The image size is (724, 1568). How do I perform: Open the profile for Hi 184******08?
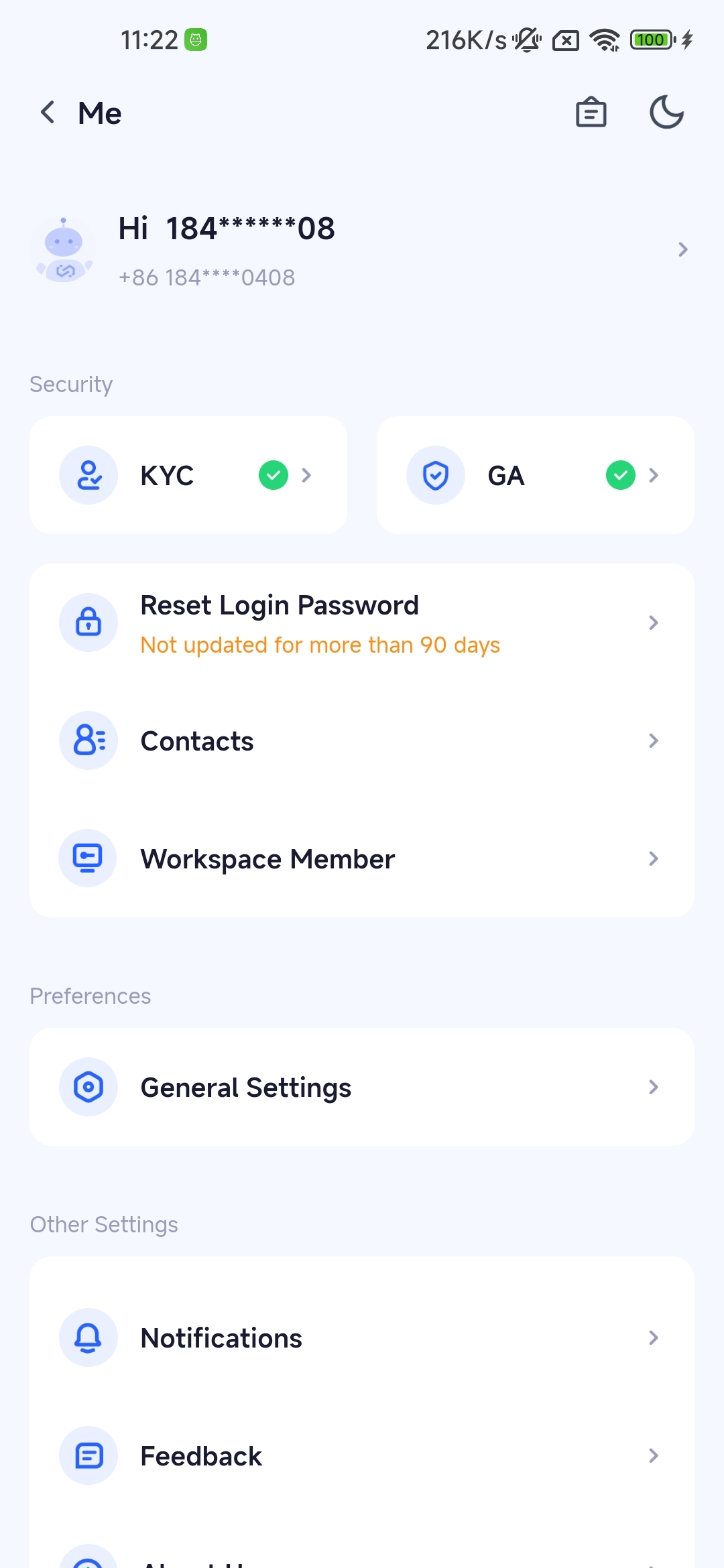pos(362,250)
